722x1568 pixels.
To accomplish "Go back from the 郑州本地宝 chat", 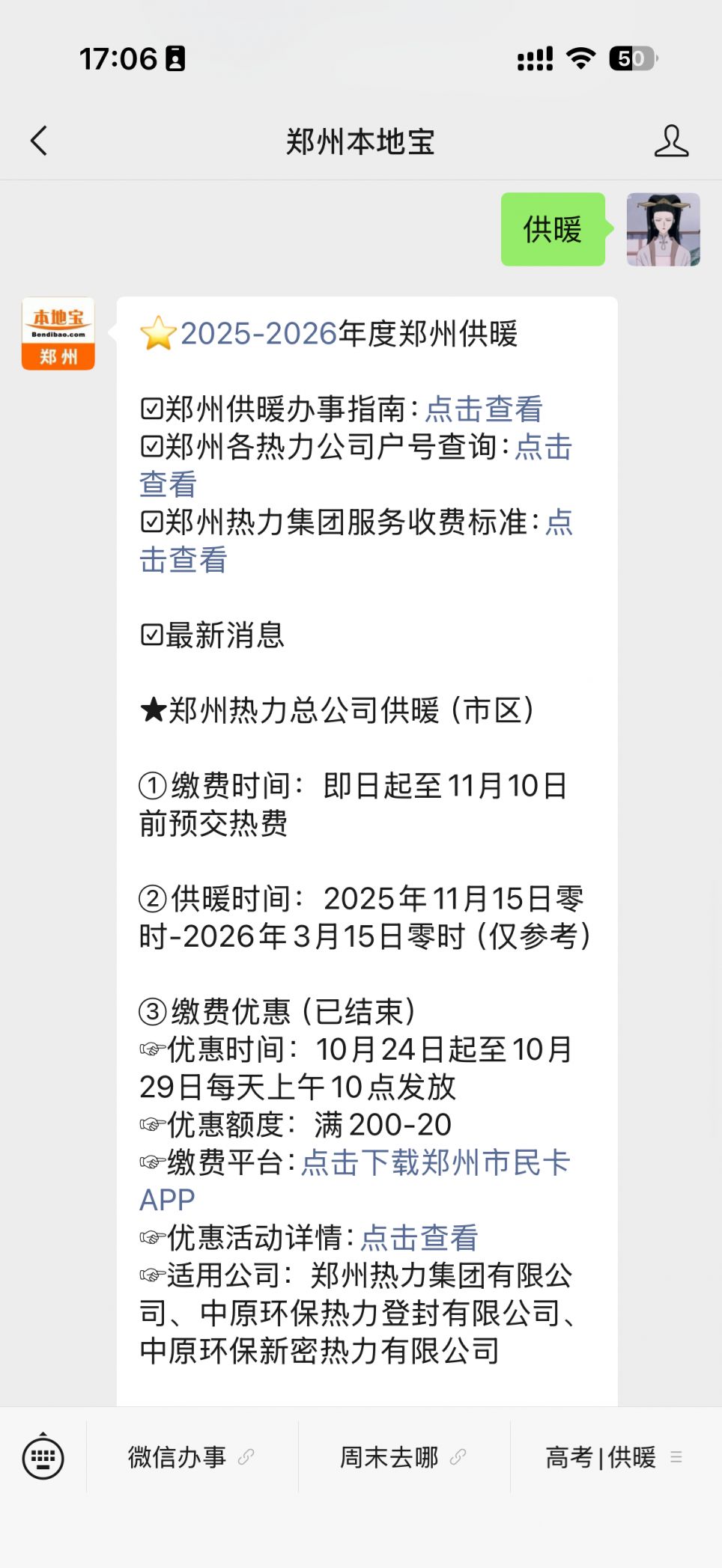I will click(x=39, y=141).
